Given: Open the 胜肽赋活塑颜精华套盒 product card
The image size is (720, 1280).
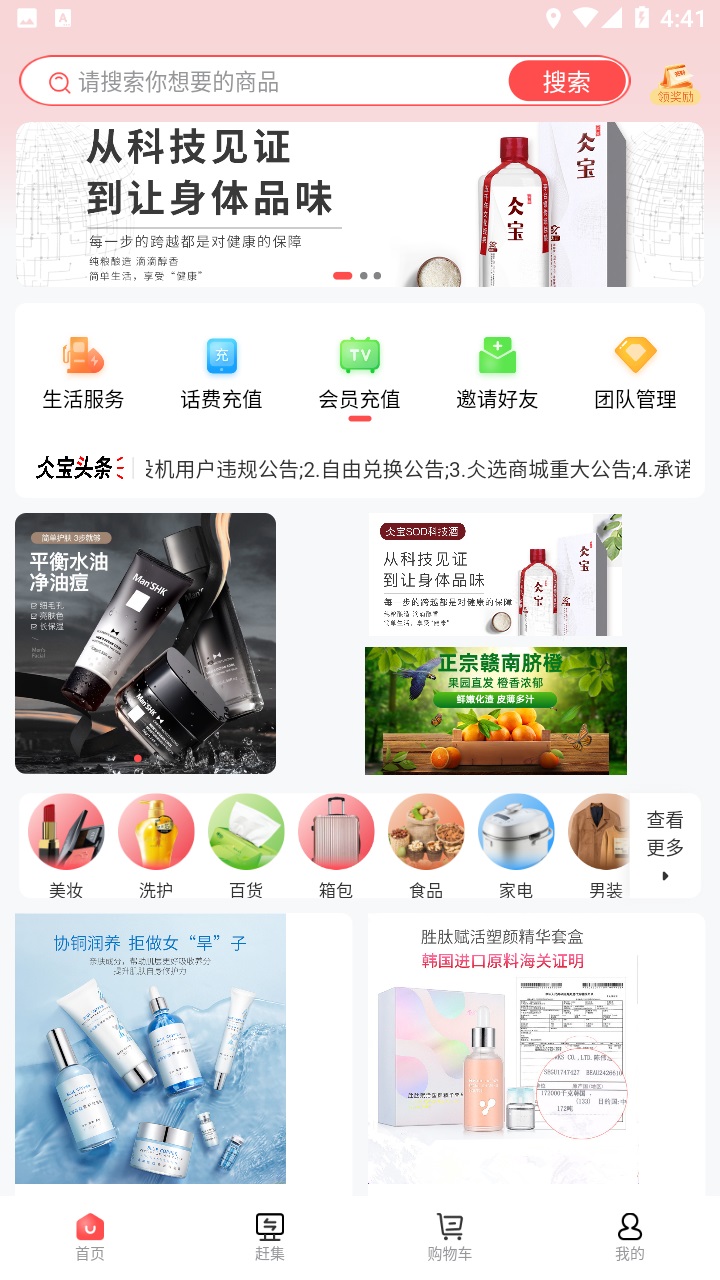Looking at the screenshot, I should pyautogui.click(x=535, y=1050).
